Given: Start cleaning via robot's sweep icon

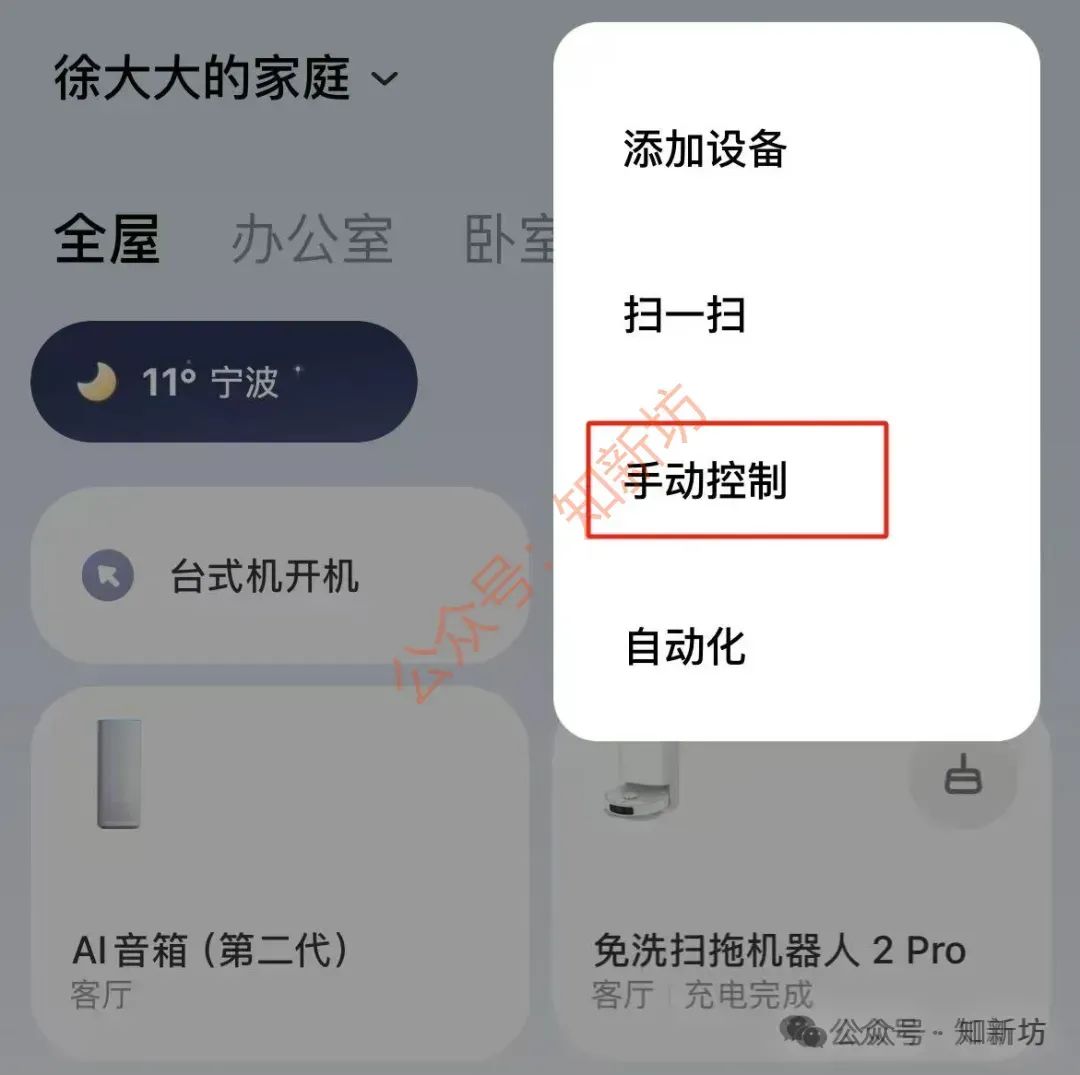Looking at the screenshot, I should click(x=963, y=777).
